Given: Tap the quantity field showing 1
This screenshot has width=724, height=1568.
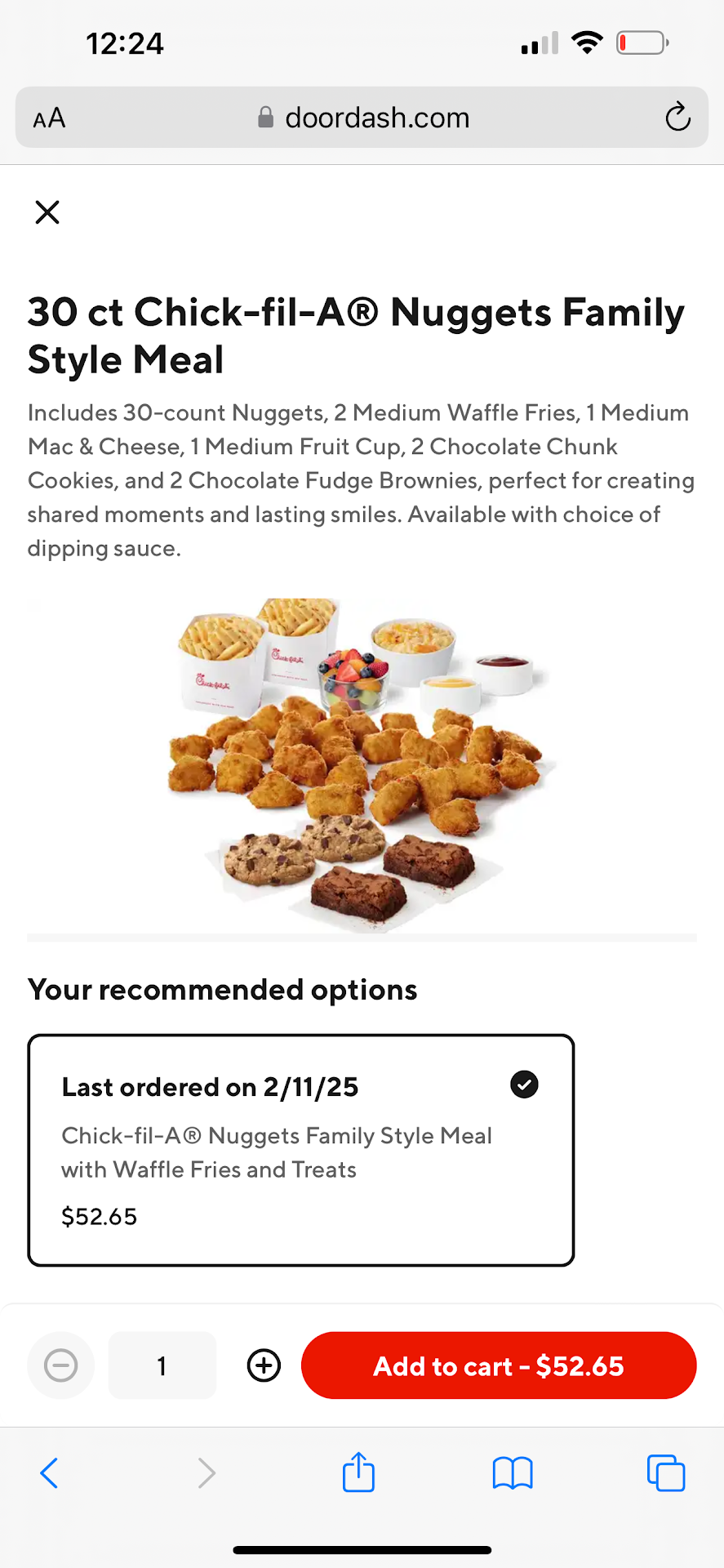Looking at the screenshot, I should pyautogui.click(x=162, y=1365).
